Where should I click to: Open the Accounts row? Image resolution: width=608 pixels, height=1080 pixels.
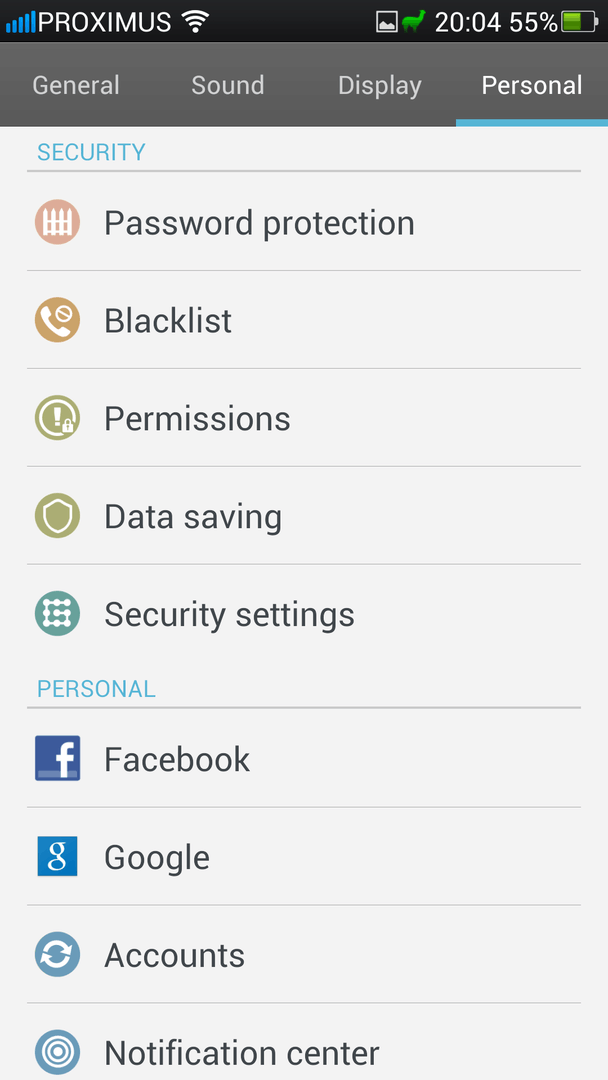point(304,954)
